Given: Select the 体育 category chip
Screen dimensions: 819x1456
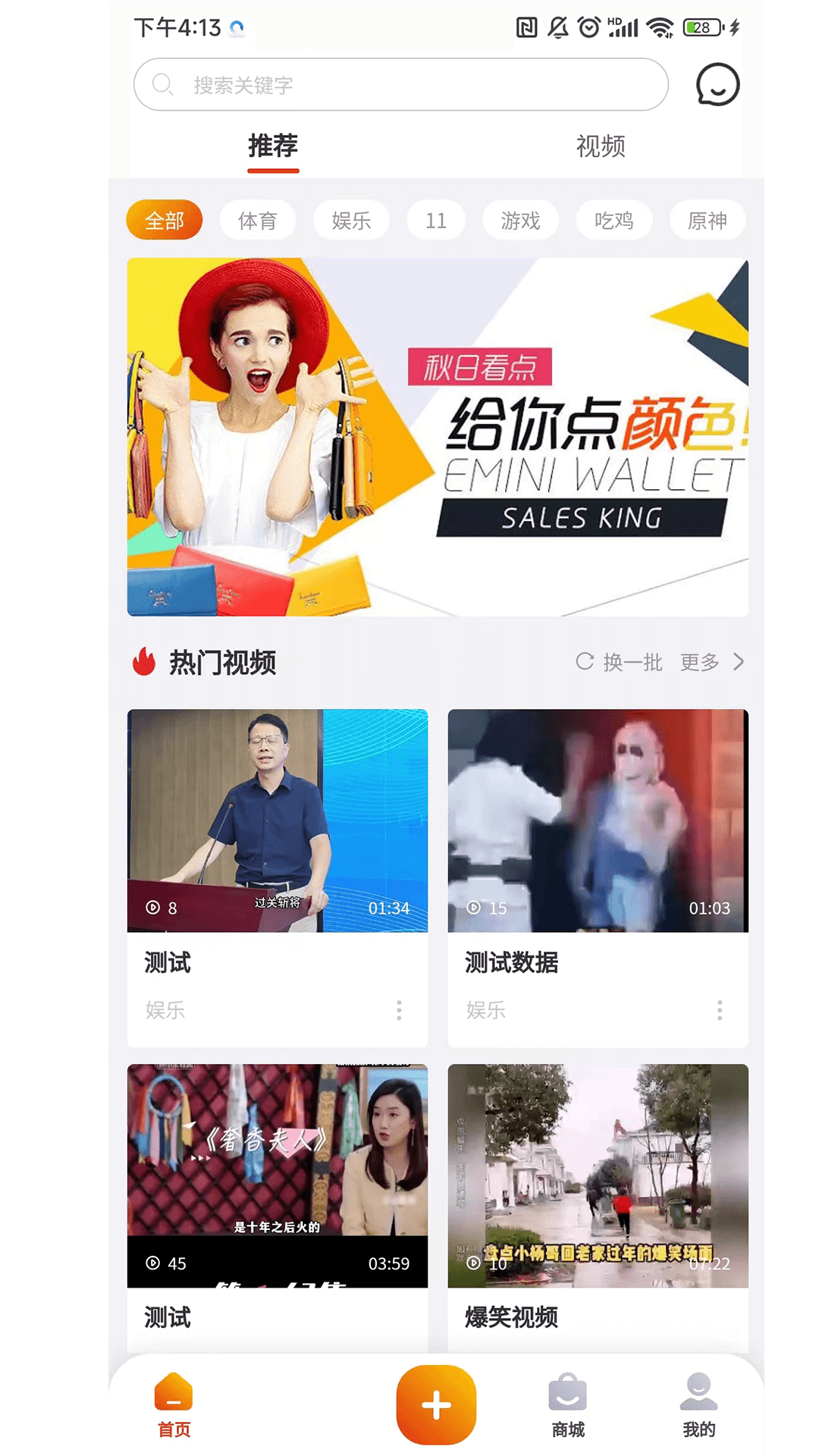Looking at the screenshot, I should click(257, 220).
